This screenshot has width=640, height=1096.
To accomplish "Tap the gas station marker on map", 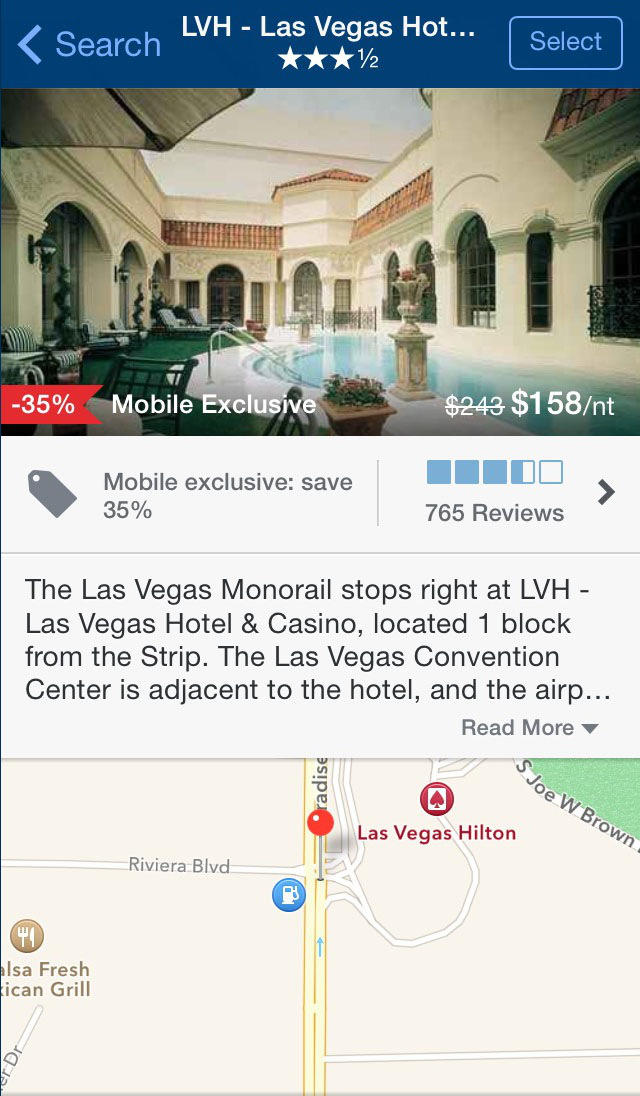I will click(288, 894).
